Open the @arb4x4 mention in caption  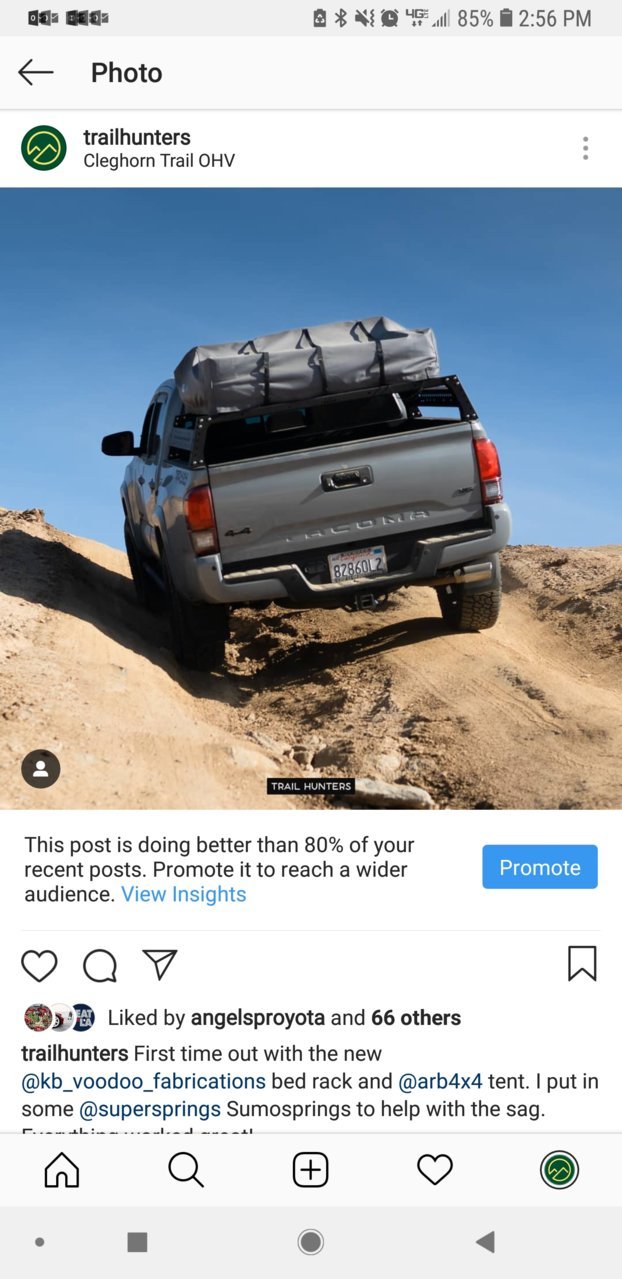coord(441,1081)
